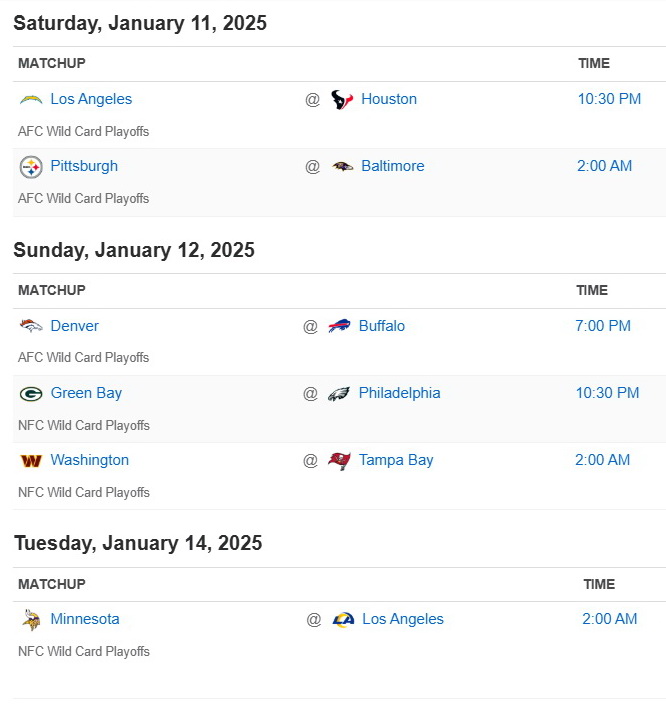Open the 2:00 AM Minnesota at Los Angeles game
This screenshot has width=666, height=706.
(609, 619)
